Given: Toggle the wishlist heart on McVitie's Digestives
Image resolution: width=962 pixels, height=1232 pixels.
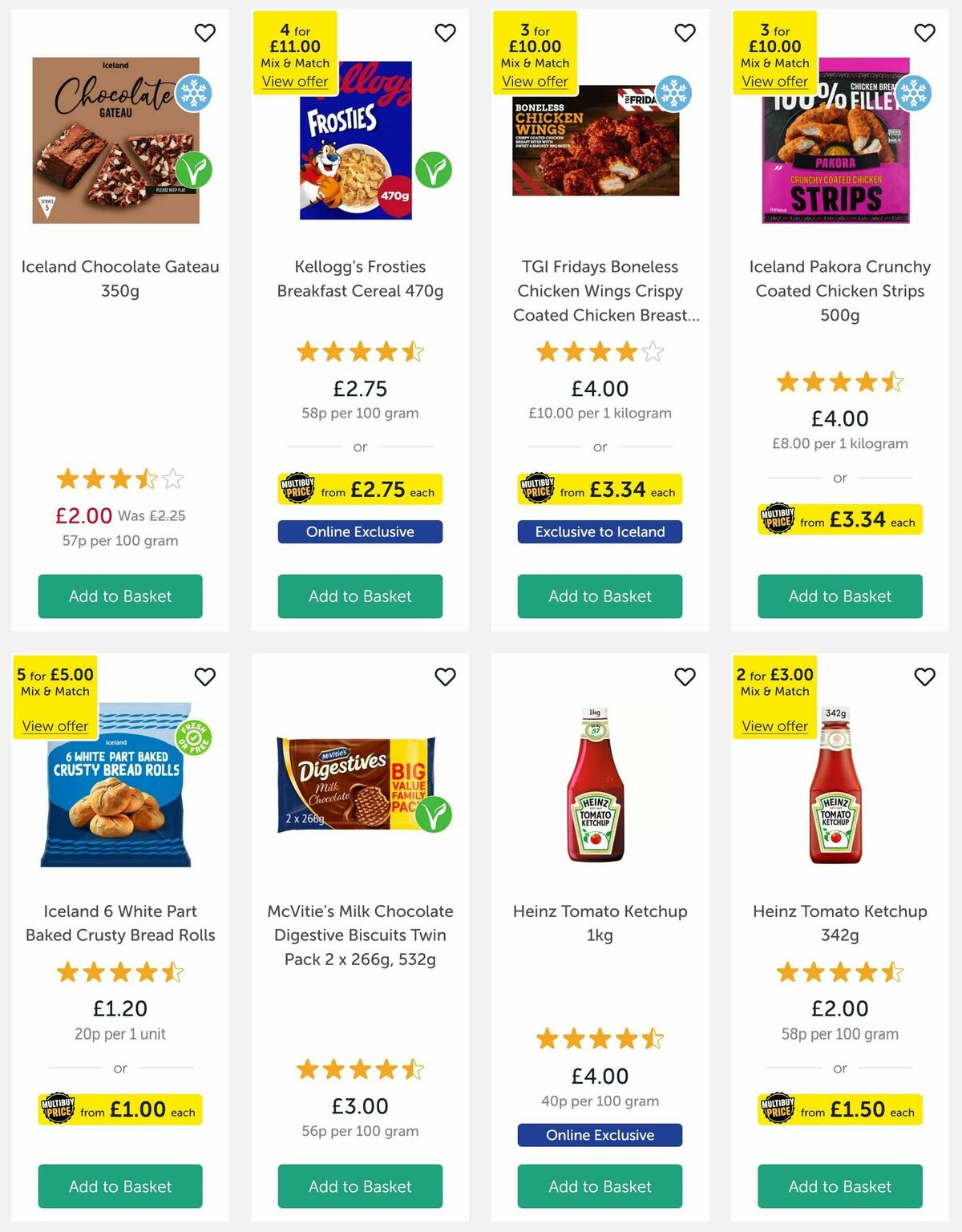Looking at the screenshot, I should [445, 677].
